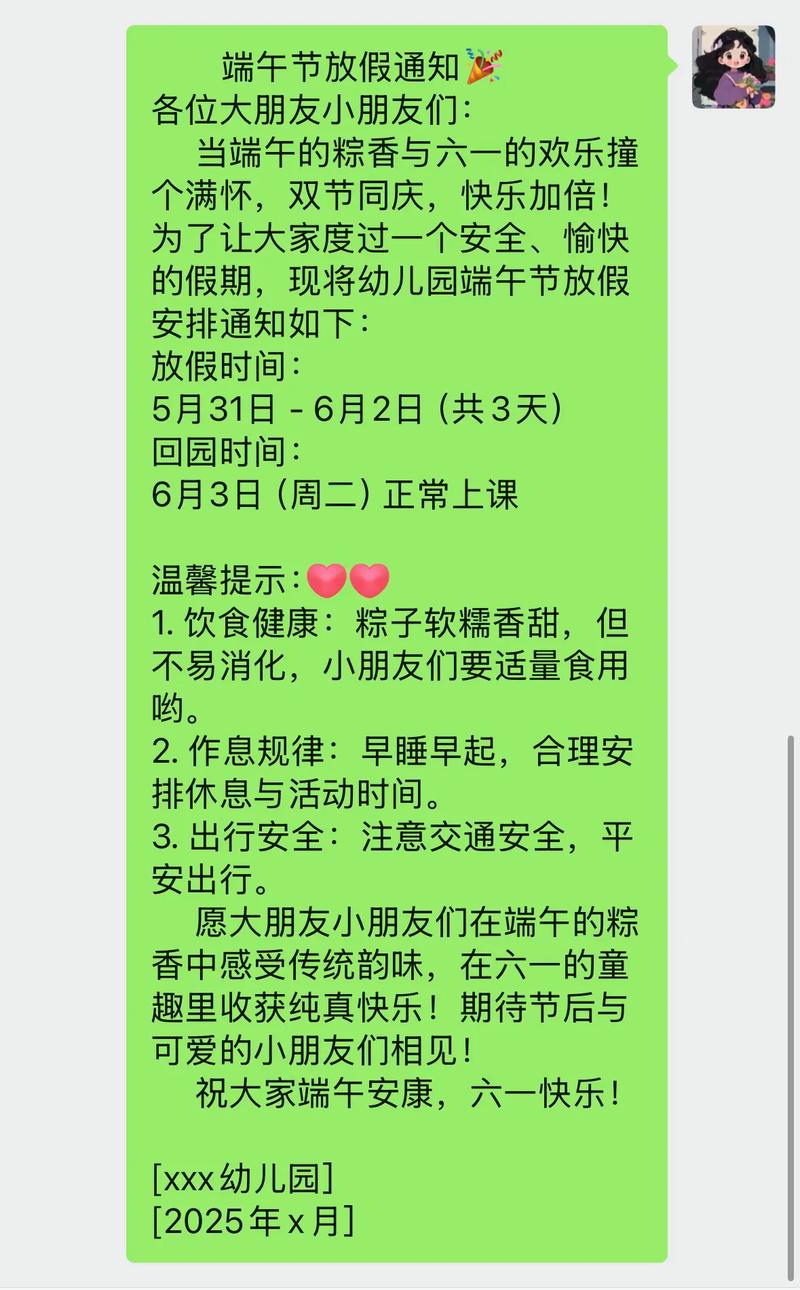
Task: Click the heading 温馨提示
Action: click(230, 577)
